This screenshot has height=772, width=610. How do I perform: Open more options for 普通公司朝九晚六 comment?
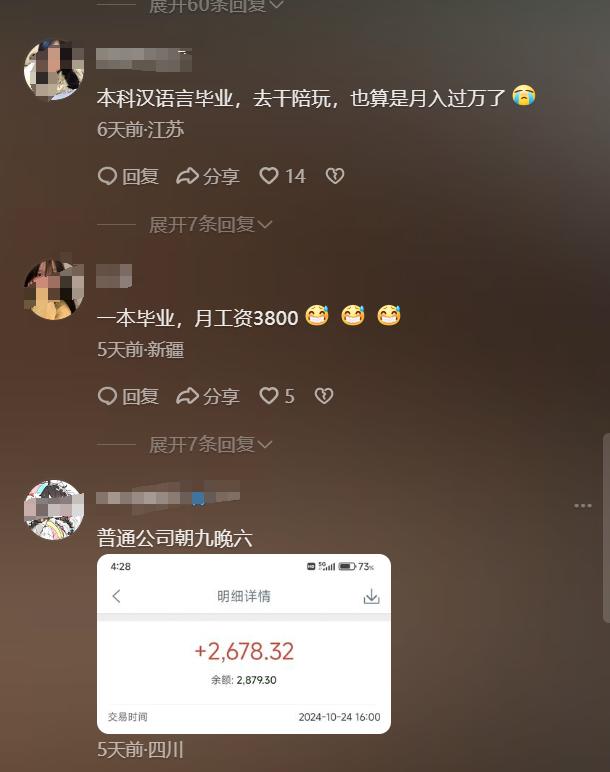coord(583,506)
